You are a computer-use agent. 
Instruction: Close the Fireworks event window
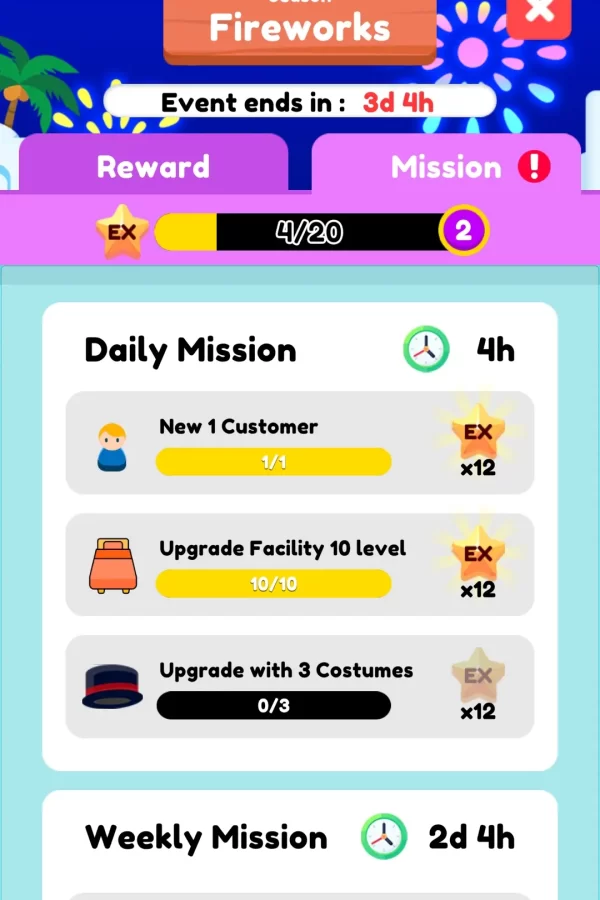tap(540, 12)
